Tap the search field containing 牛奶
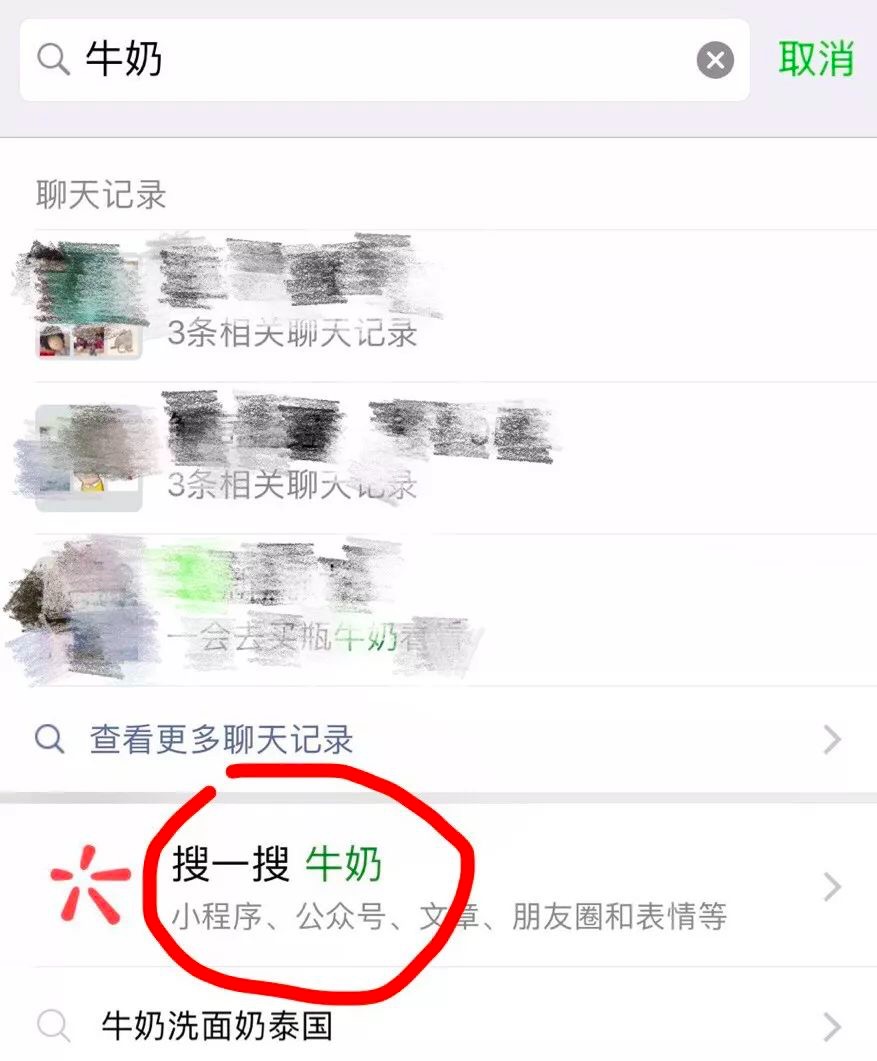The width and height of the screenshot is (877, 1061). pyautogui.click(x=380, y=60)
